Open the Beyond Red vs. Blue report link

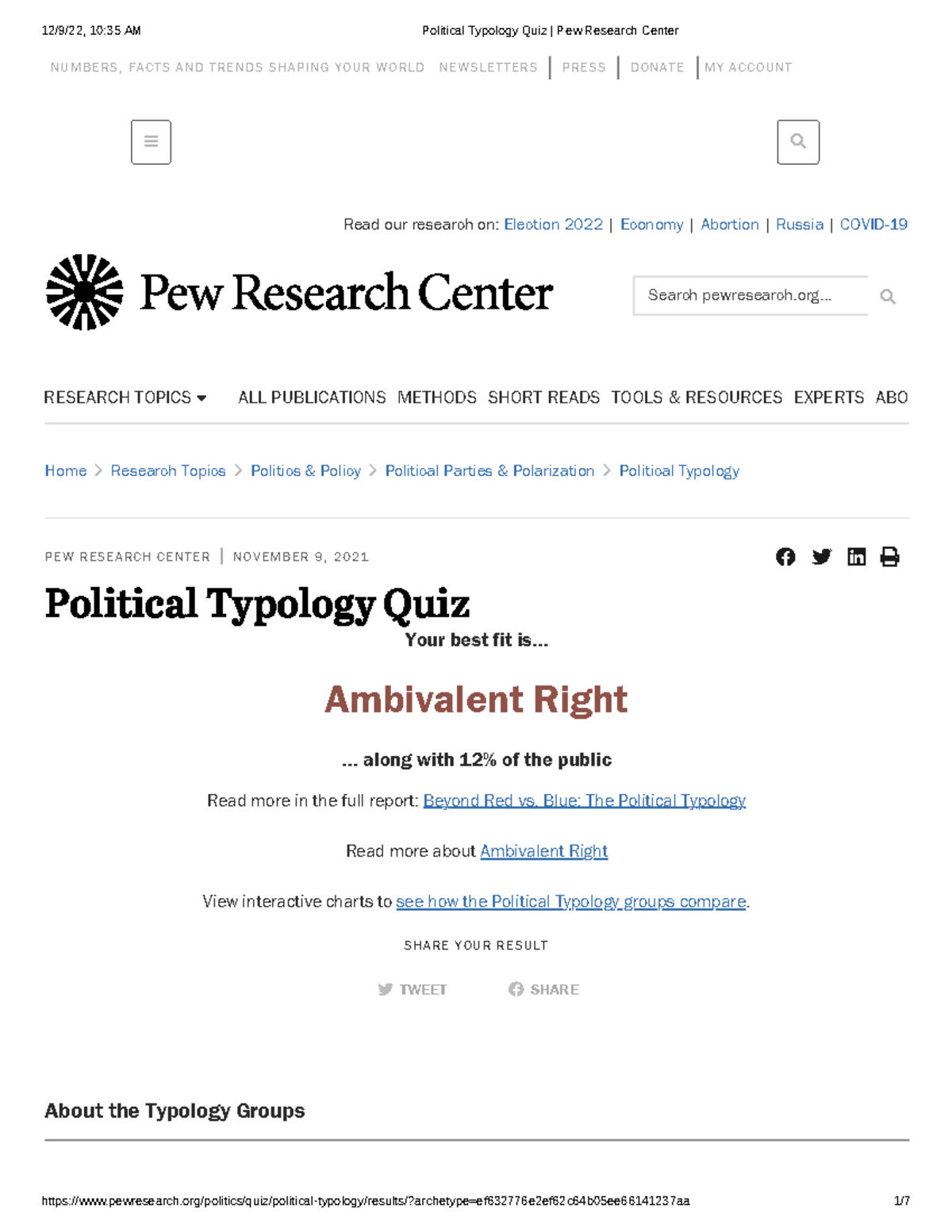[x=585, y=800]
